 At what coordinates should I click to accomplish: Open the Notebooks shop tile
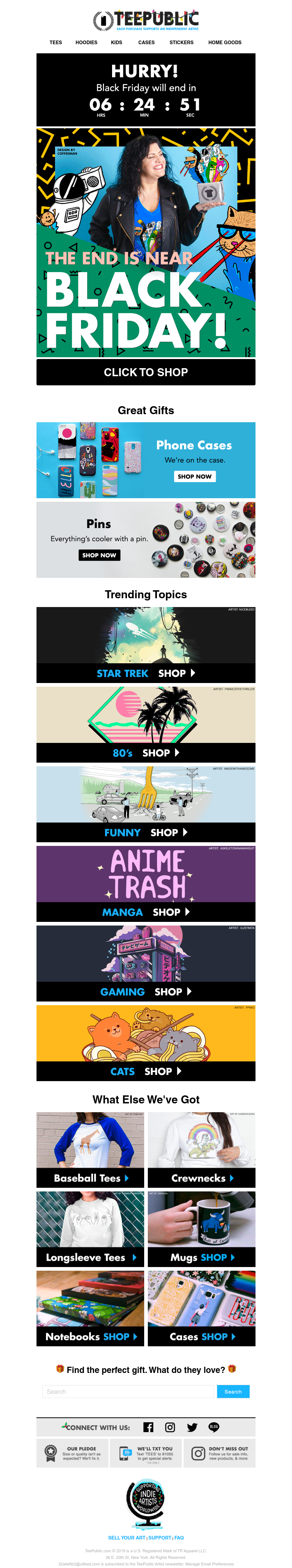[91, 1336]
